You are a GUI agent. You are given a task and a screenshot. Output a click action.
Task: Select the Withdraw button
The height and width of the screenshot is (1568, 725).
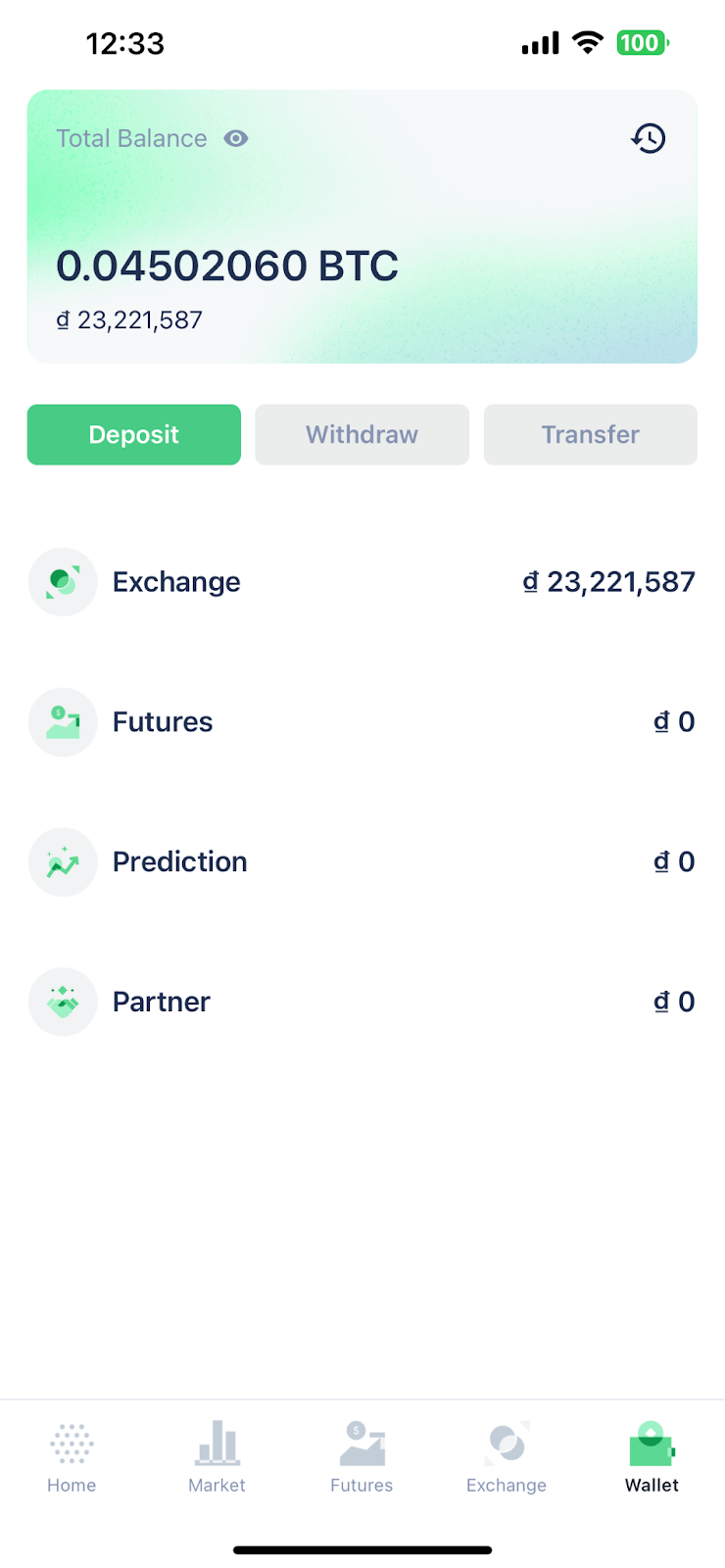(362, 434)
